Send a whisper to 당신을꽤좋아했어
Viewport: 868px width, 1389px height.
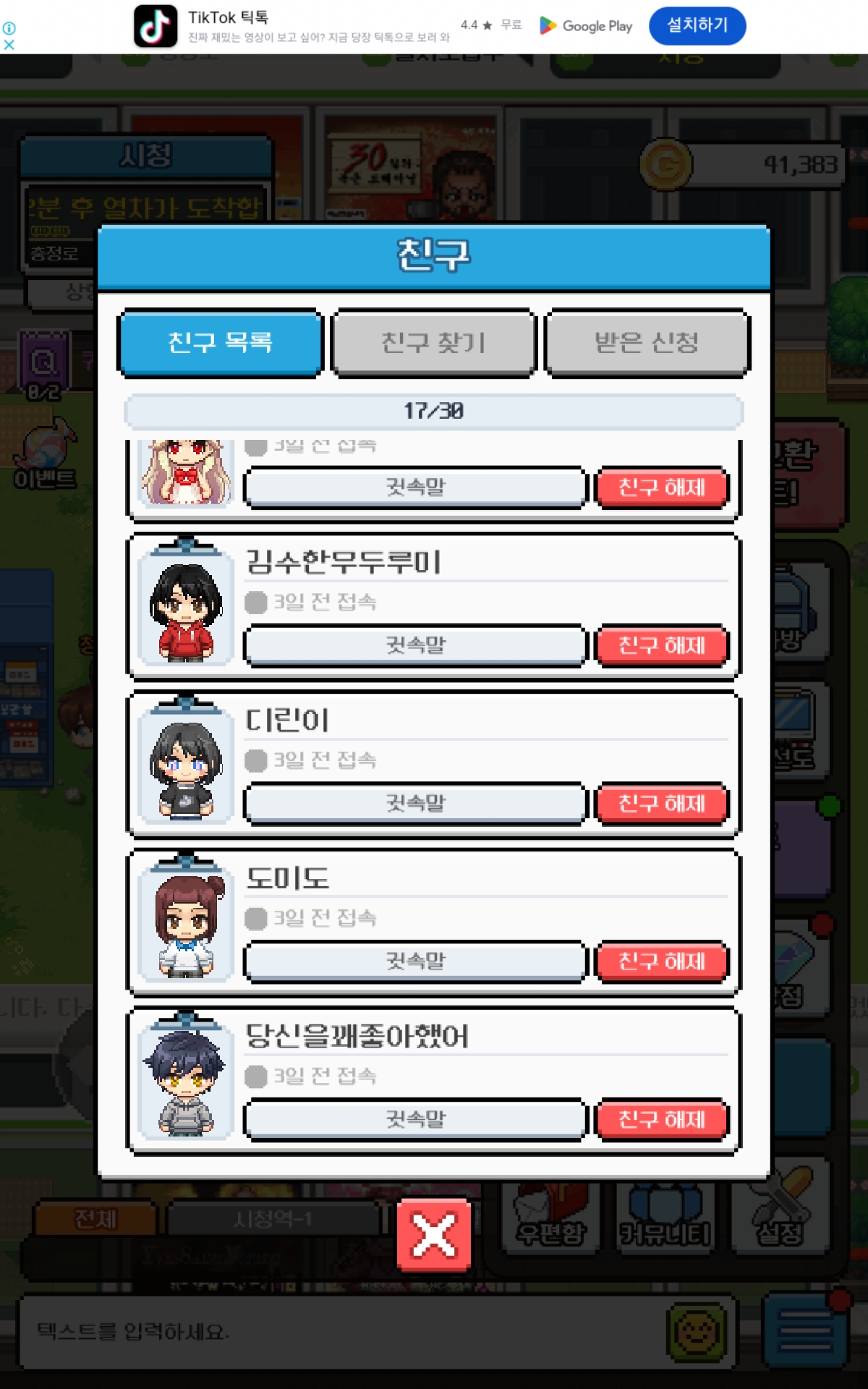(415, 1119)
